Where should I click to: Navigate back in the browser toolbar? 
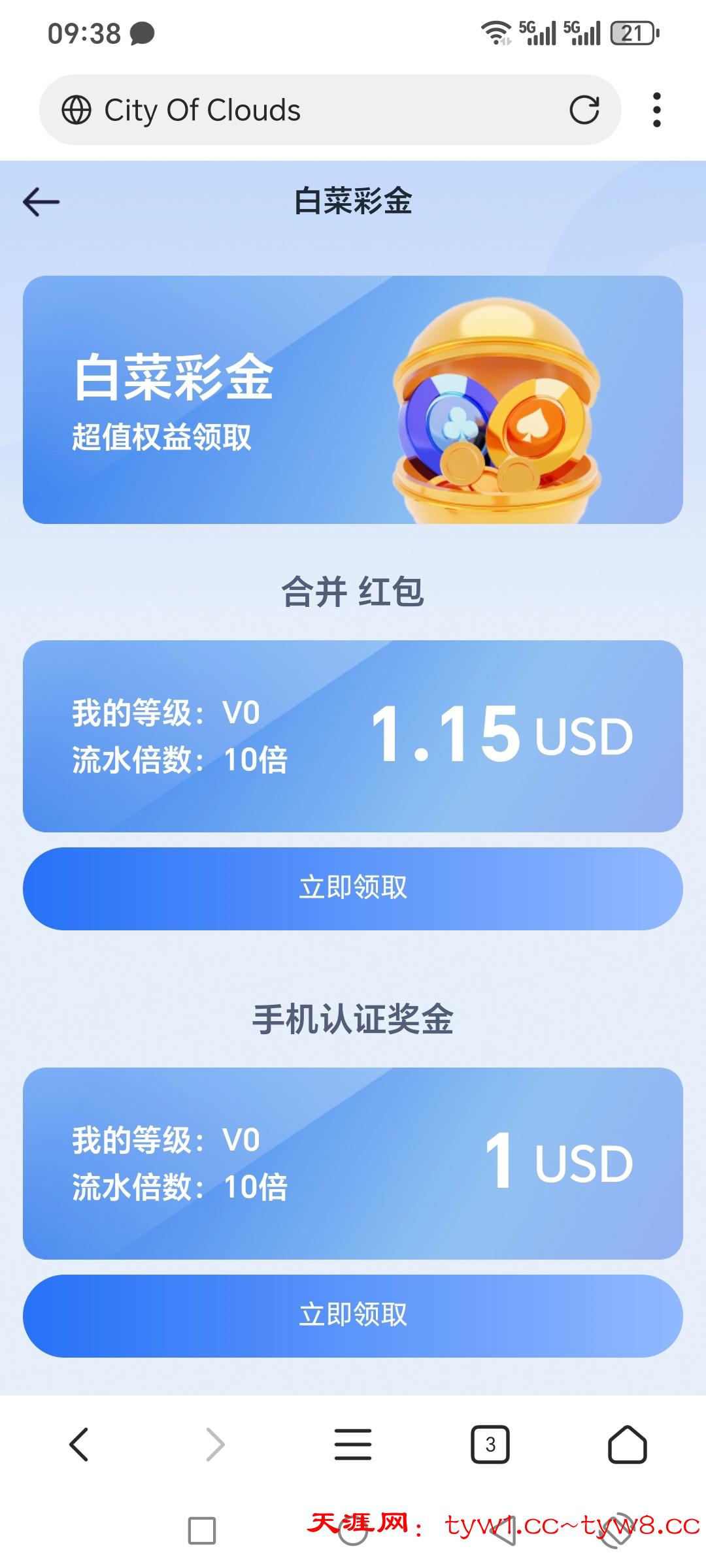tap(79, 1444)
